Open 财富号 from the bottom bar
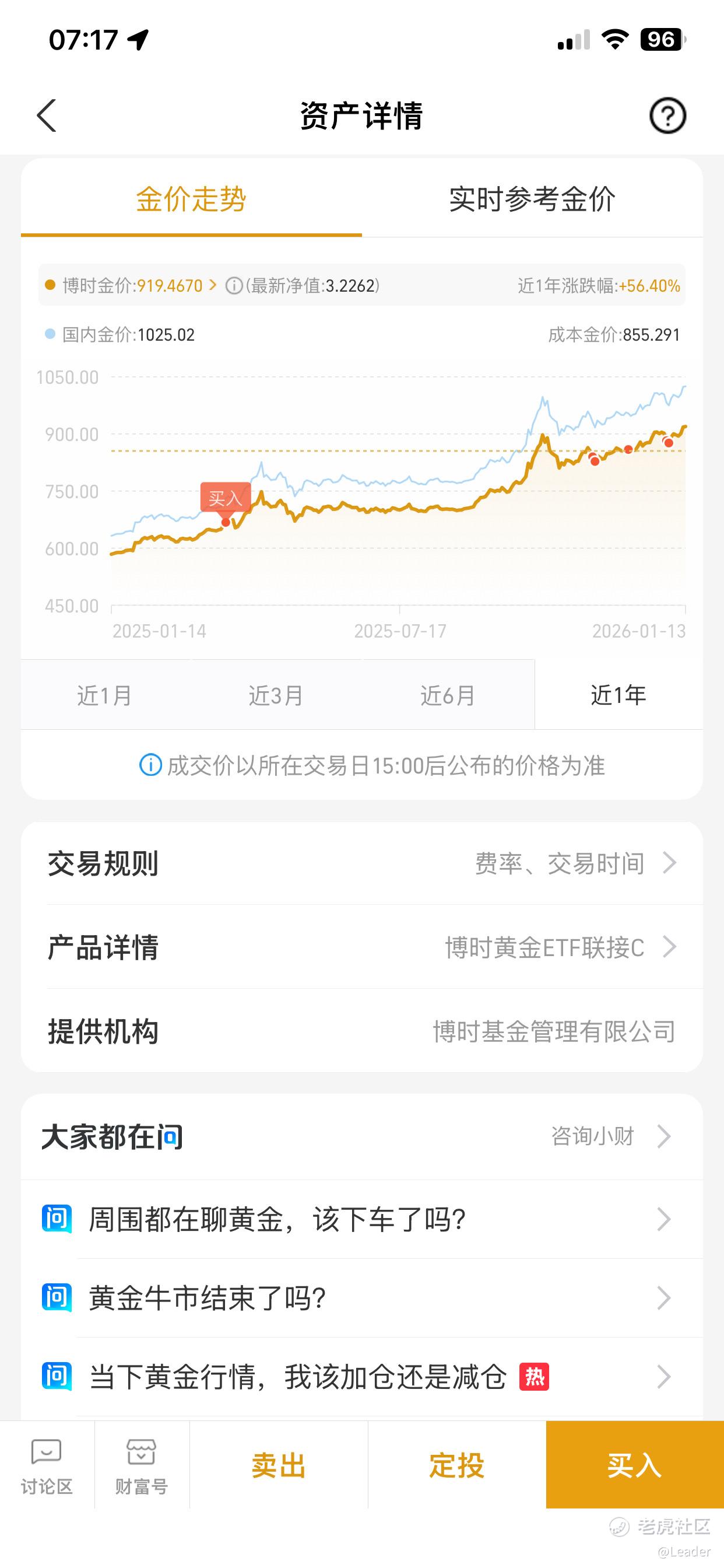724x1568 pixels. pyautogui.click(x=142, y=1466)
